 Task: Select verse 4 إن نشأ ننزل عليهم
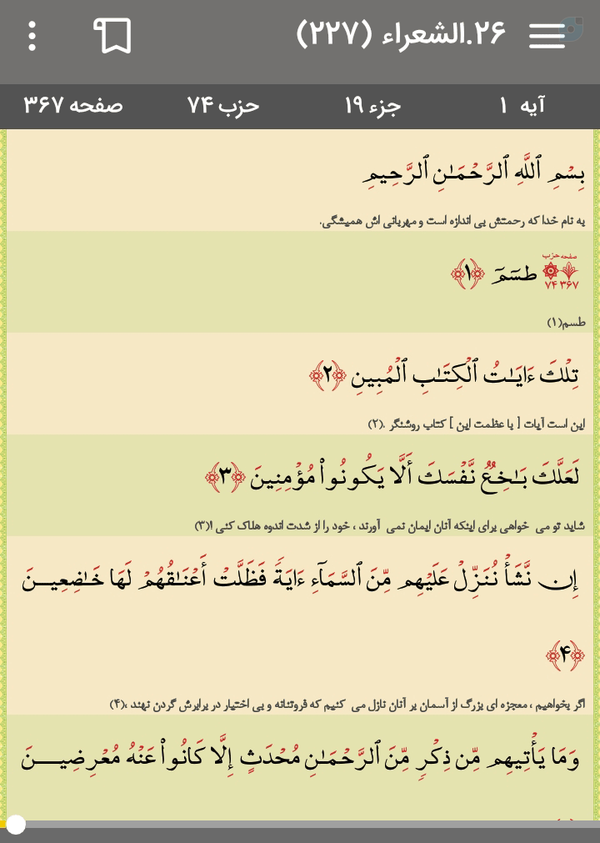(300, 625)
